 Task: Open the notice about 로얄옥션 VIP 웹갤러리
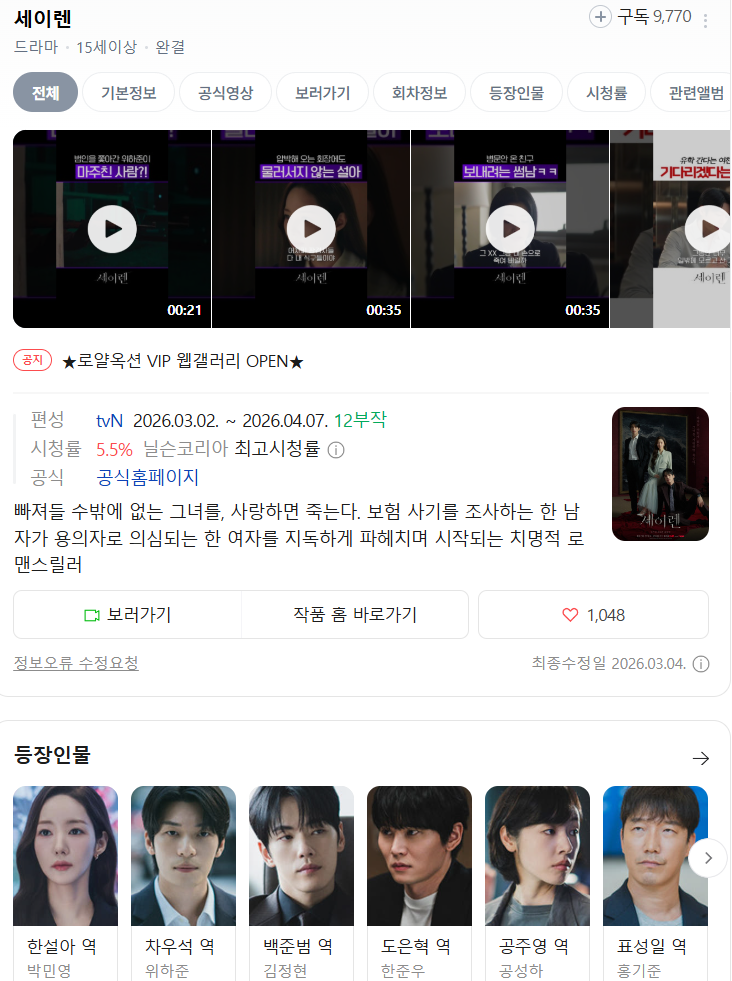(x=182, y=361)
